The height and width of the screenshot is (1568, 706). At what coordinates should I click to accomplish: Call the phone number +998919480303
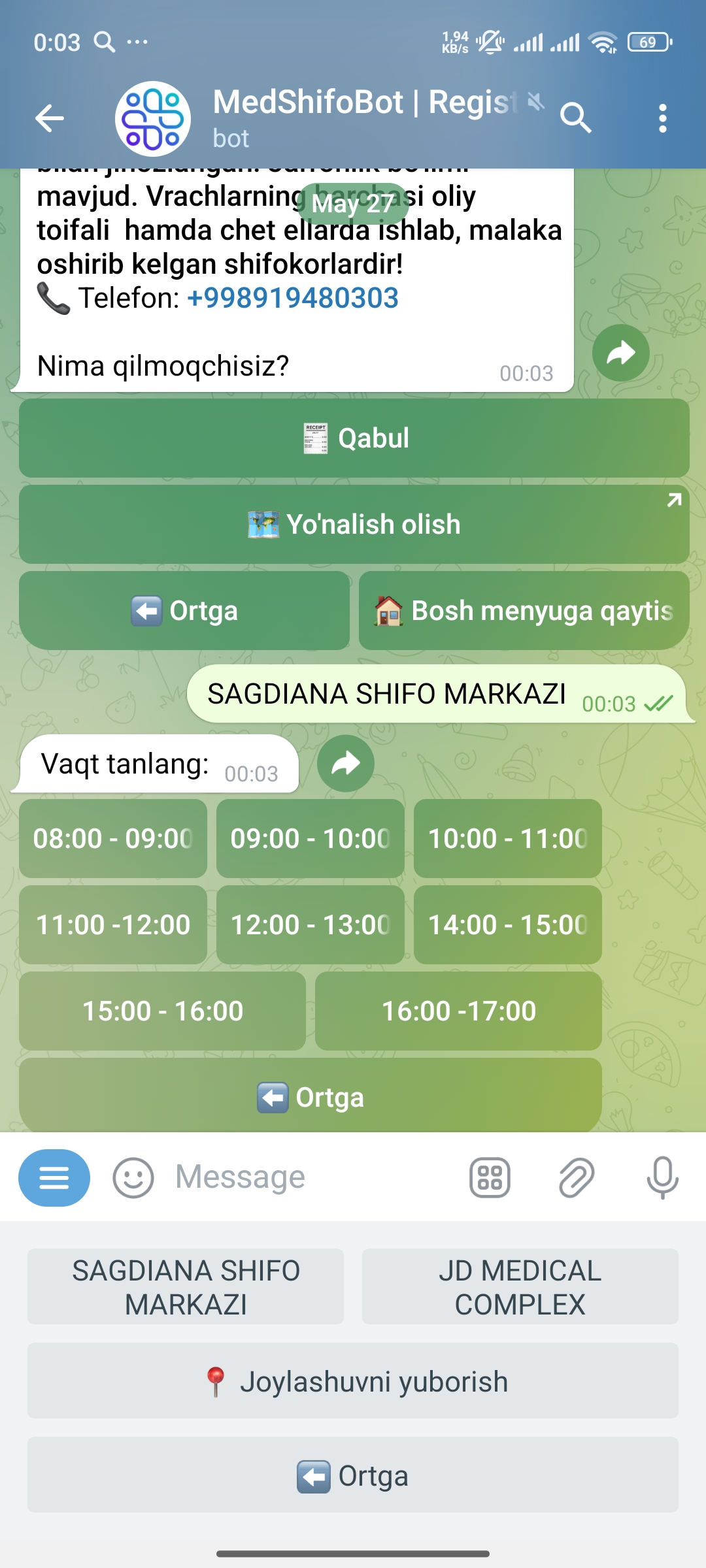pyautogui.click(x=293, y=298)
